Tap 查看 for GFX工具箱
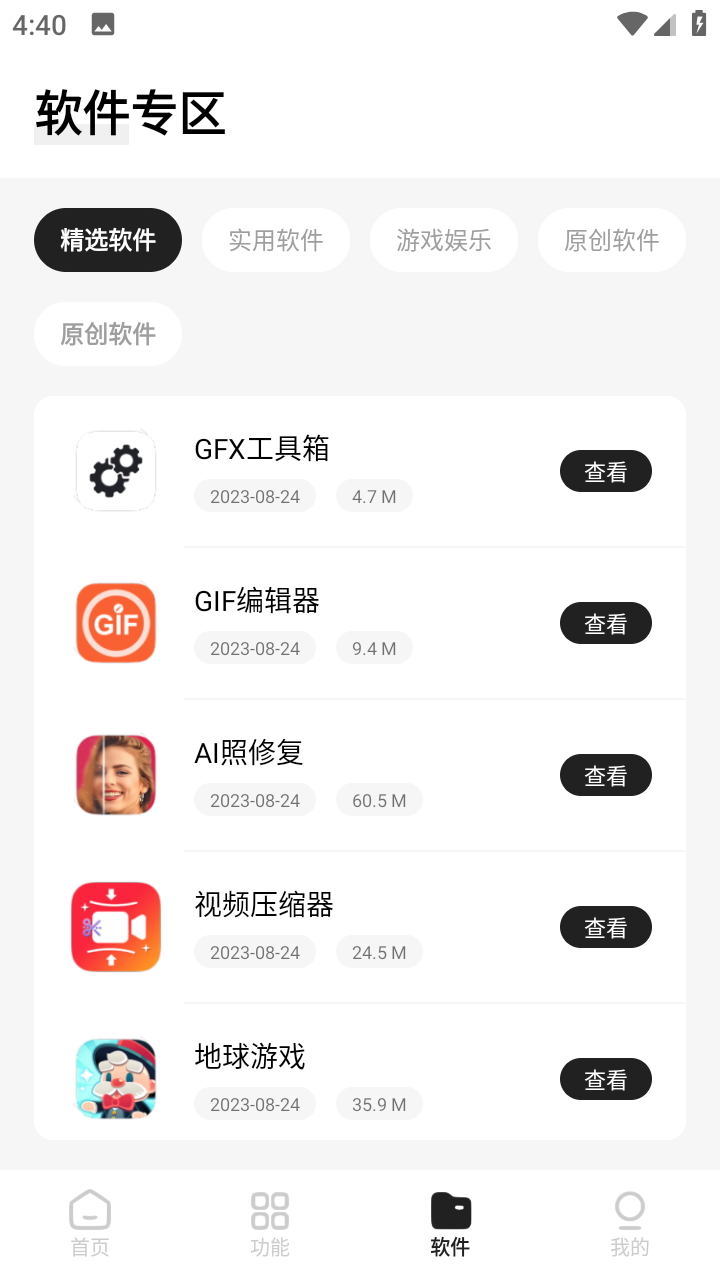Image resolution: width=720 pixels, height=1280 pixels. pyautogui.click(x=605, y=471)
